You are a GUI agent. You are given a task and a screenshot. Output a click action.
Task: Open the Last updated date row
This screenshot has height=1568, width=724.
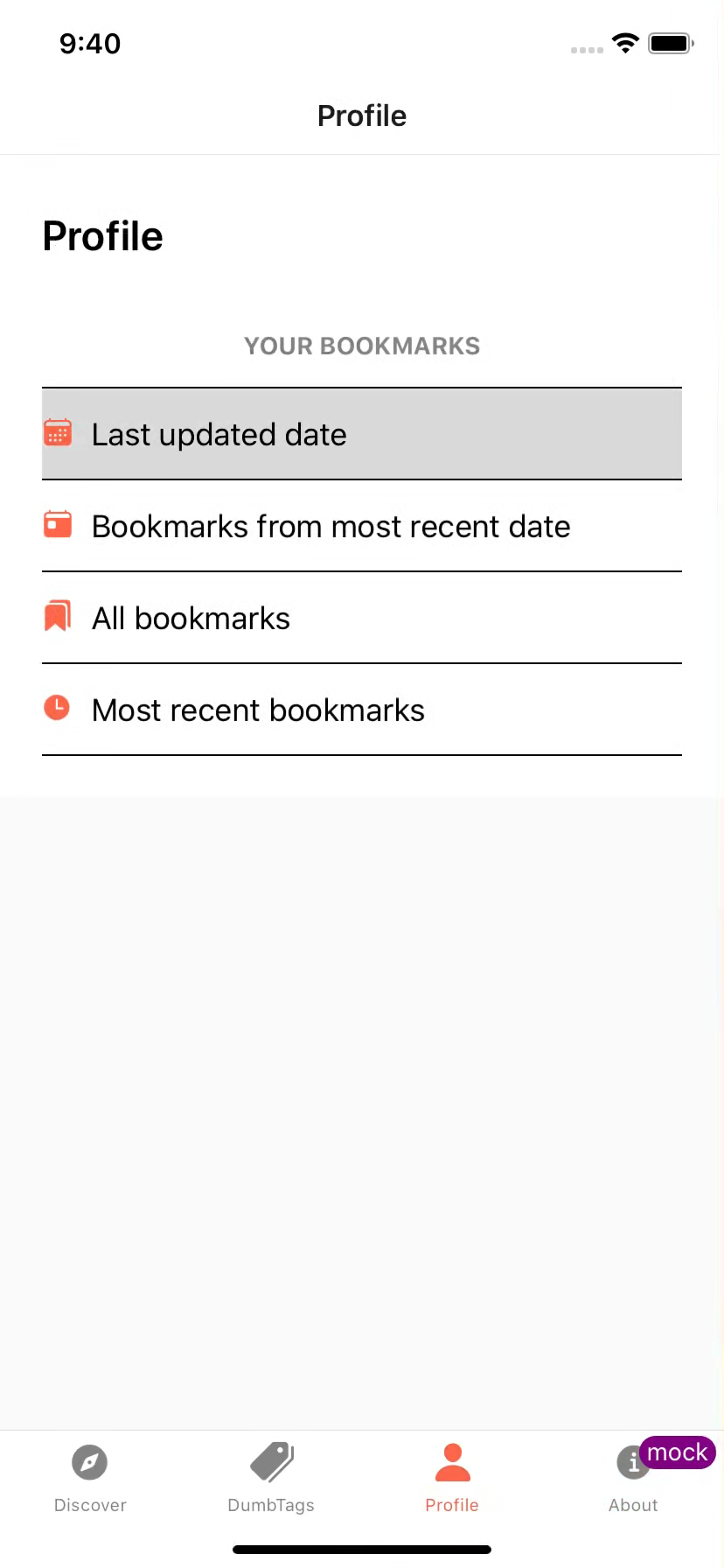click(x=361, y=434)
